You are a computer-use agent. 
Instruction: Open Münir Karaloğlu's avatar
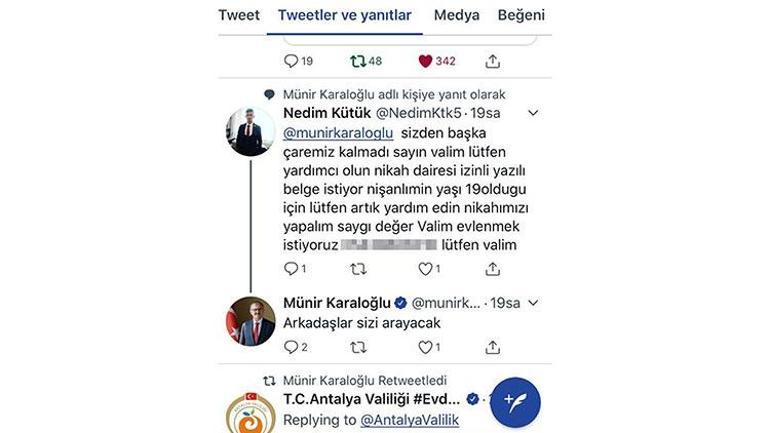pos(250,320)
